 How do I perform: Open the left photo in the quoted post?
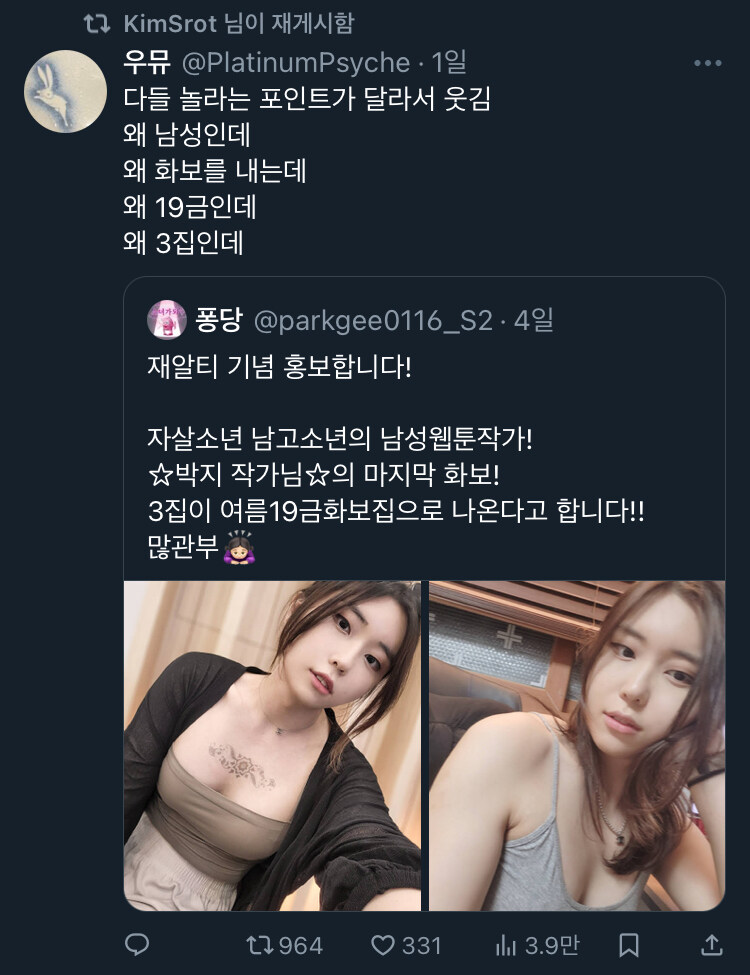tap(272, 745)
